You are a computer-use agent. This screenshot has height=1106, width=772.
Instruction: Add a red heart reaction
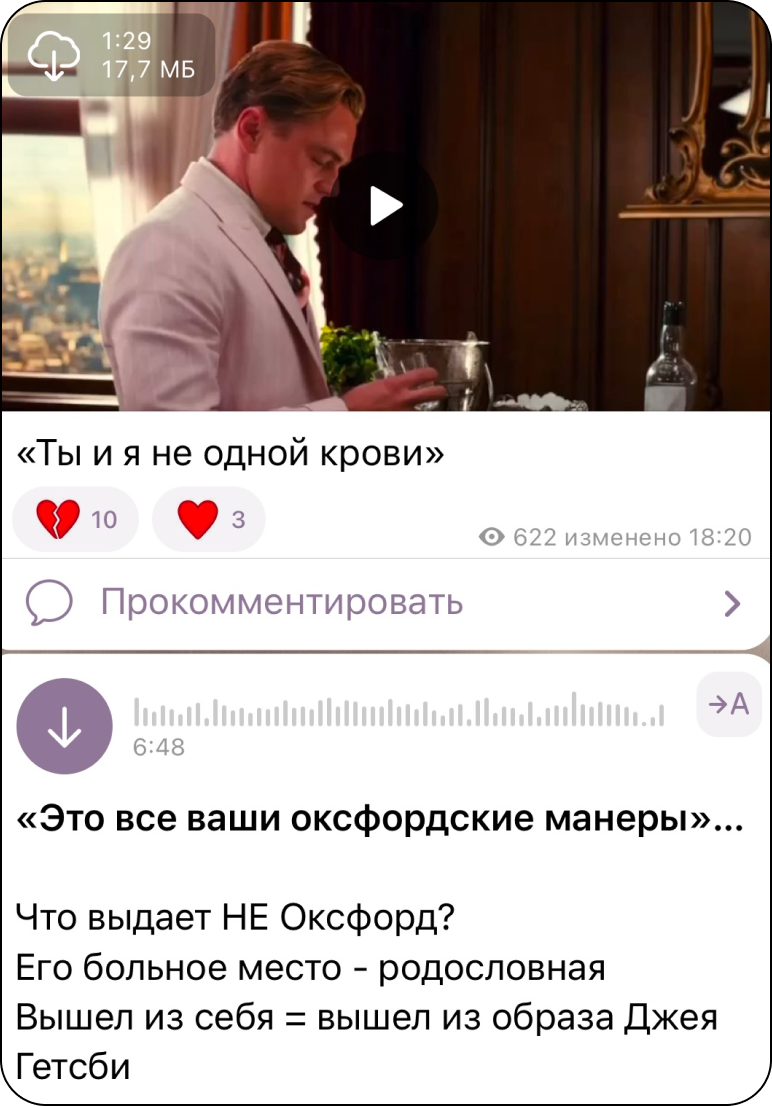[209, 519]
